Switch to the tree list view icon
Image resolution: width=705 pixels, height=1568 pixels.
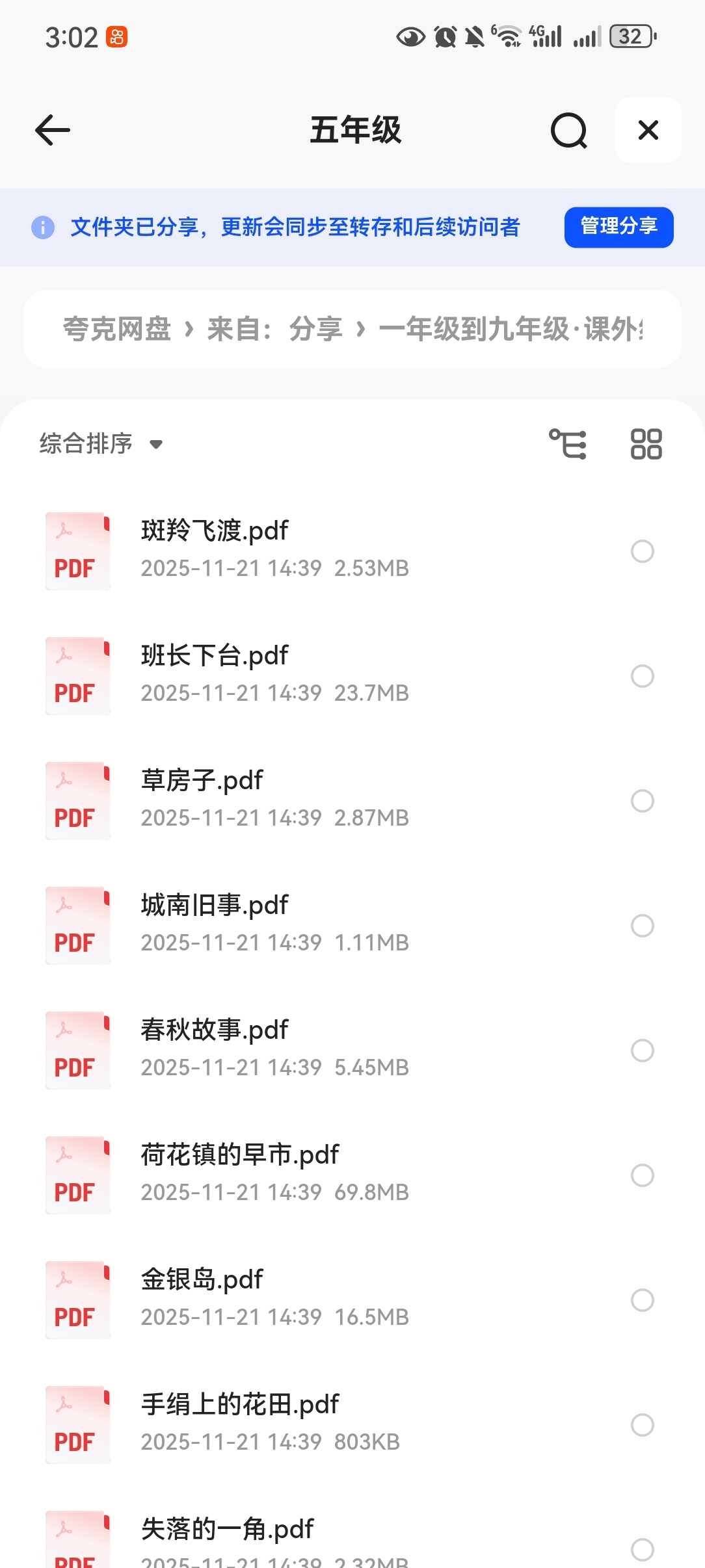click(568, 444)
